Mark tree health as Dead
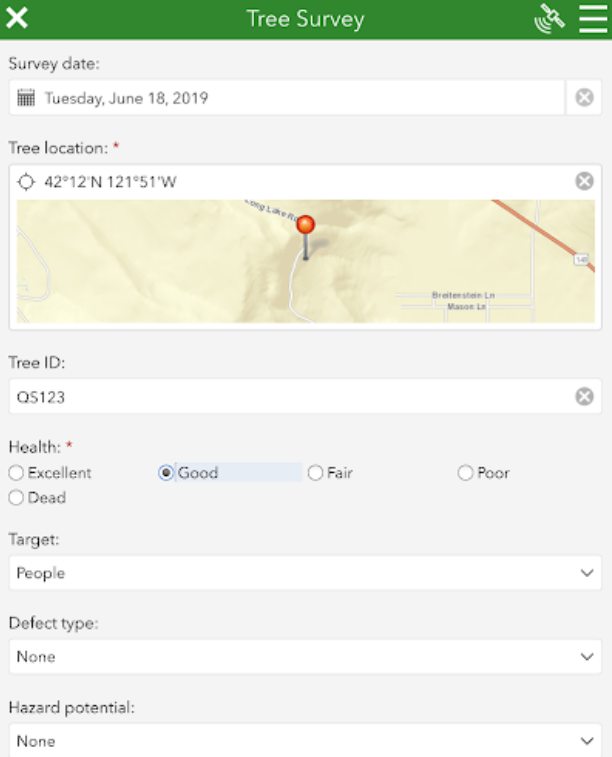Viewport: 612px width, 757px height. pyautogui.click(x=16, y=498)
